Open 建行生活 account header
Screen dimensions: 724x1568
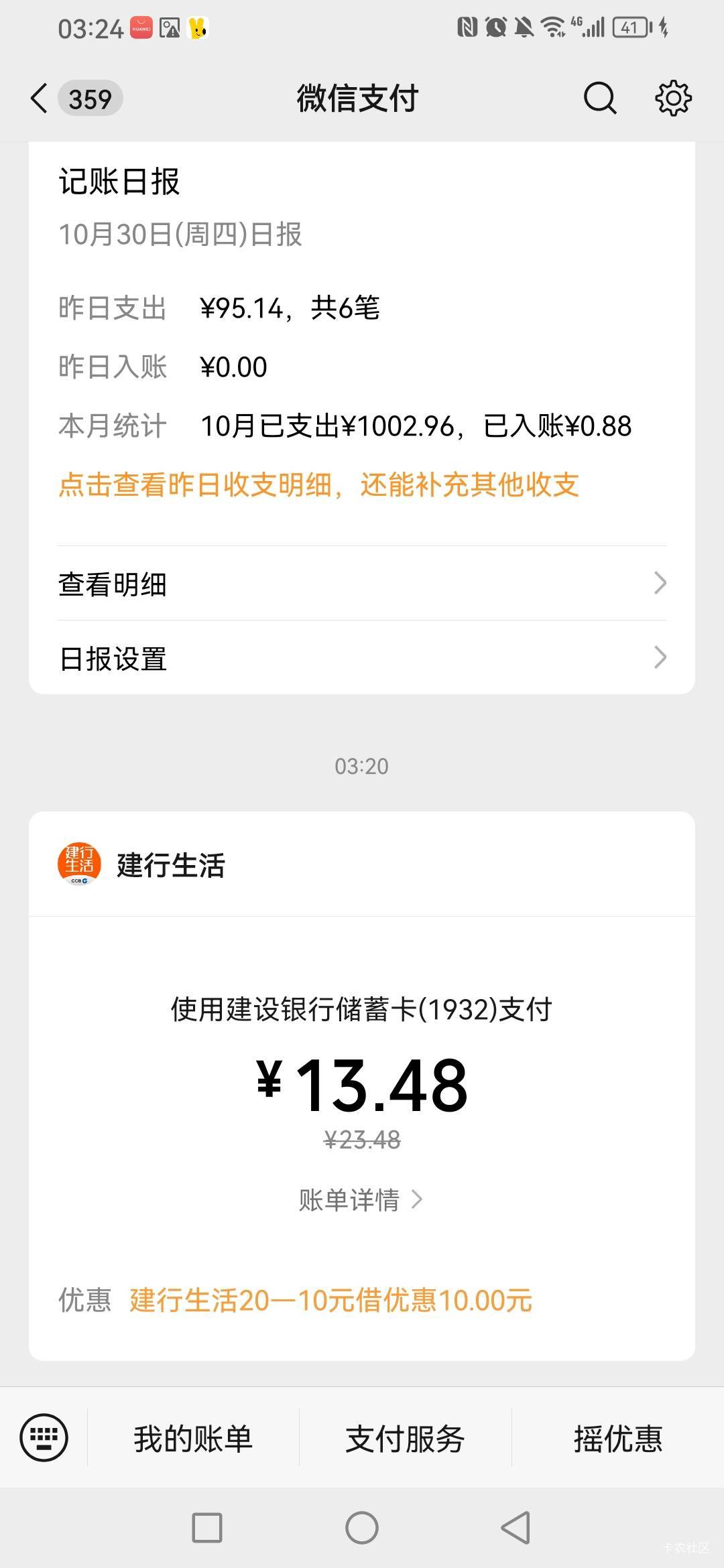[362, 864]
